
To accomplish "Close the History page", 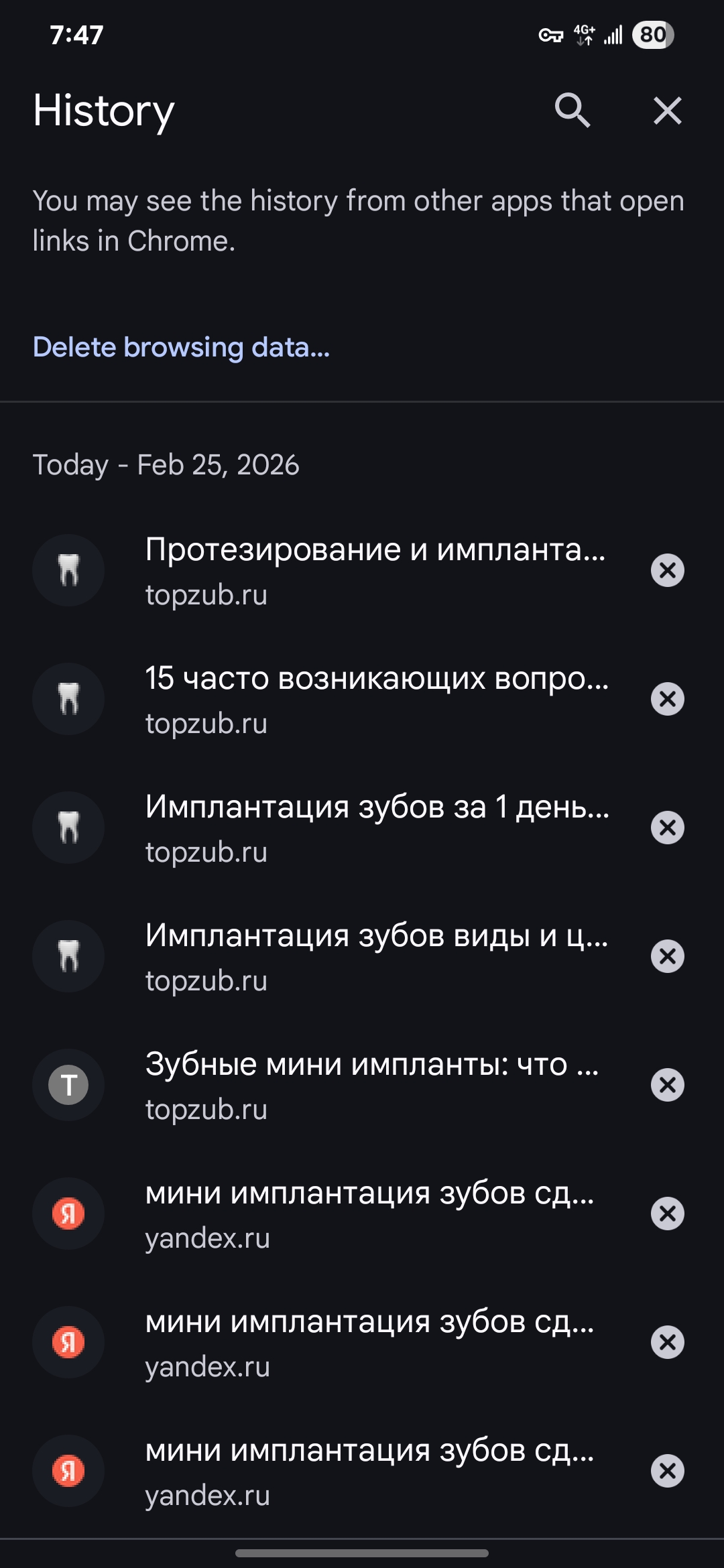I will pyautogui.click(x=667, y=111).
